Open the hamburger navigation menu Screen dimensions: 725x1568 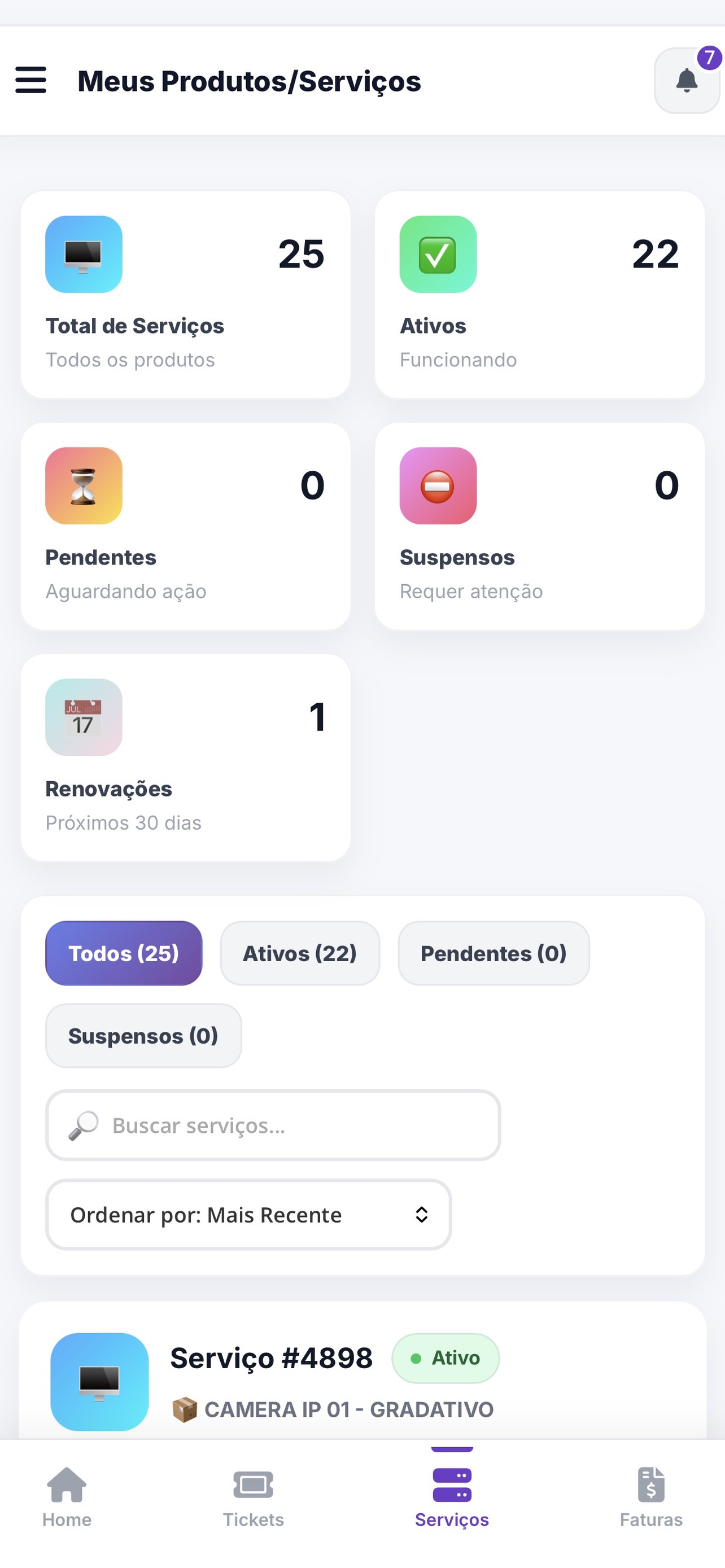[x=31, y=80]
